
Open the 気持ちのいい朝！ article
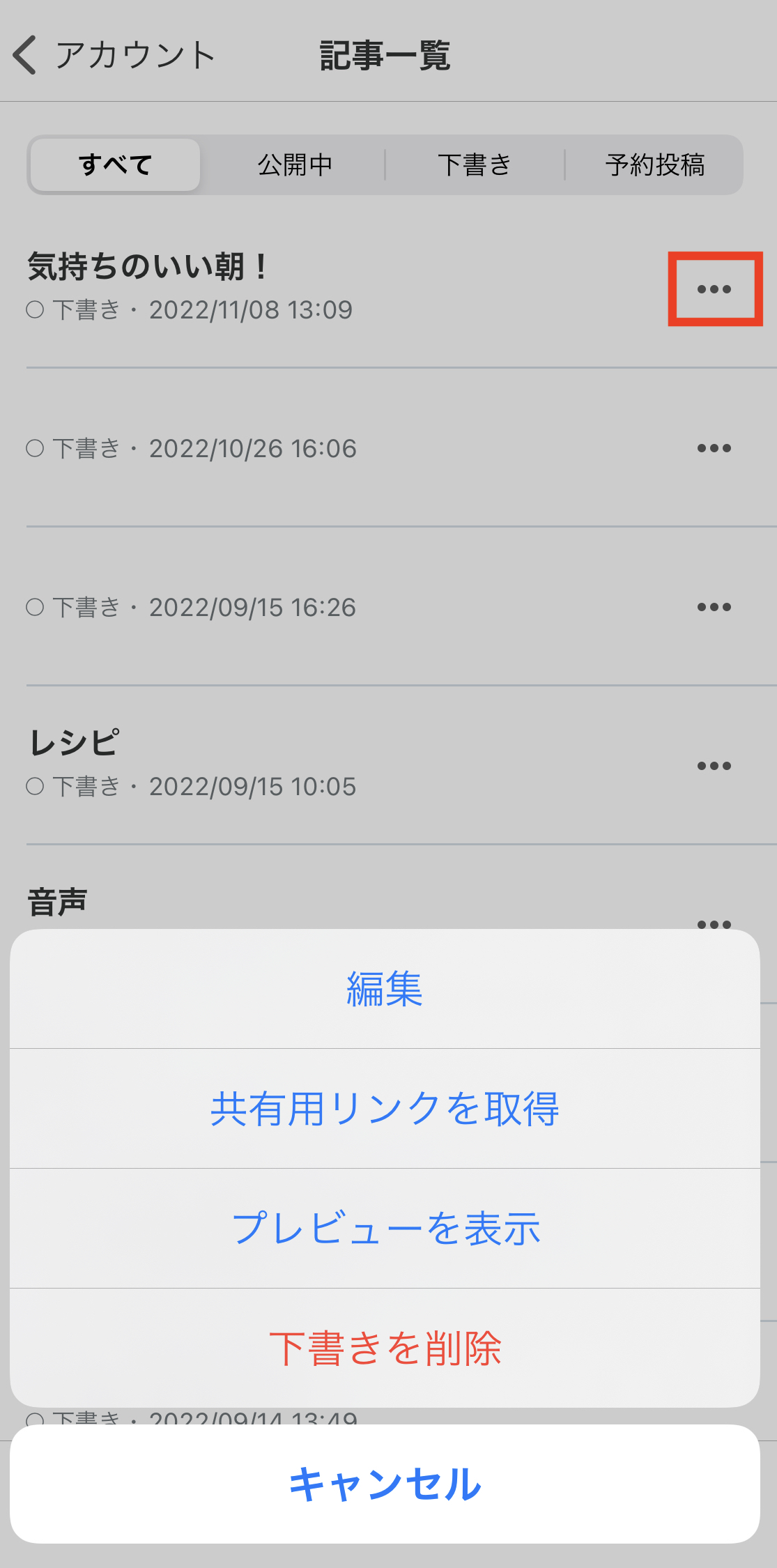279,287
